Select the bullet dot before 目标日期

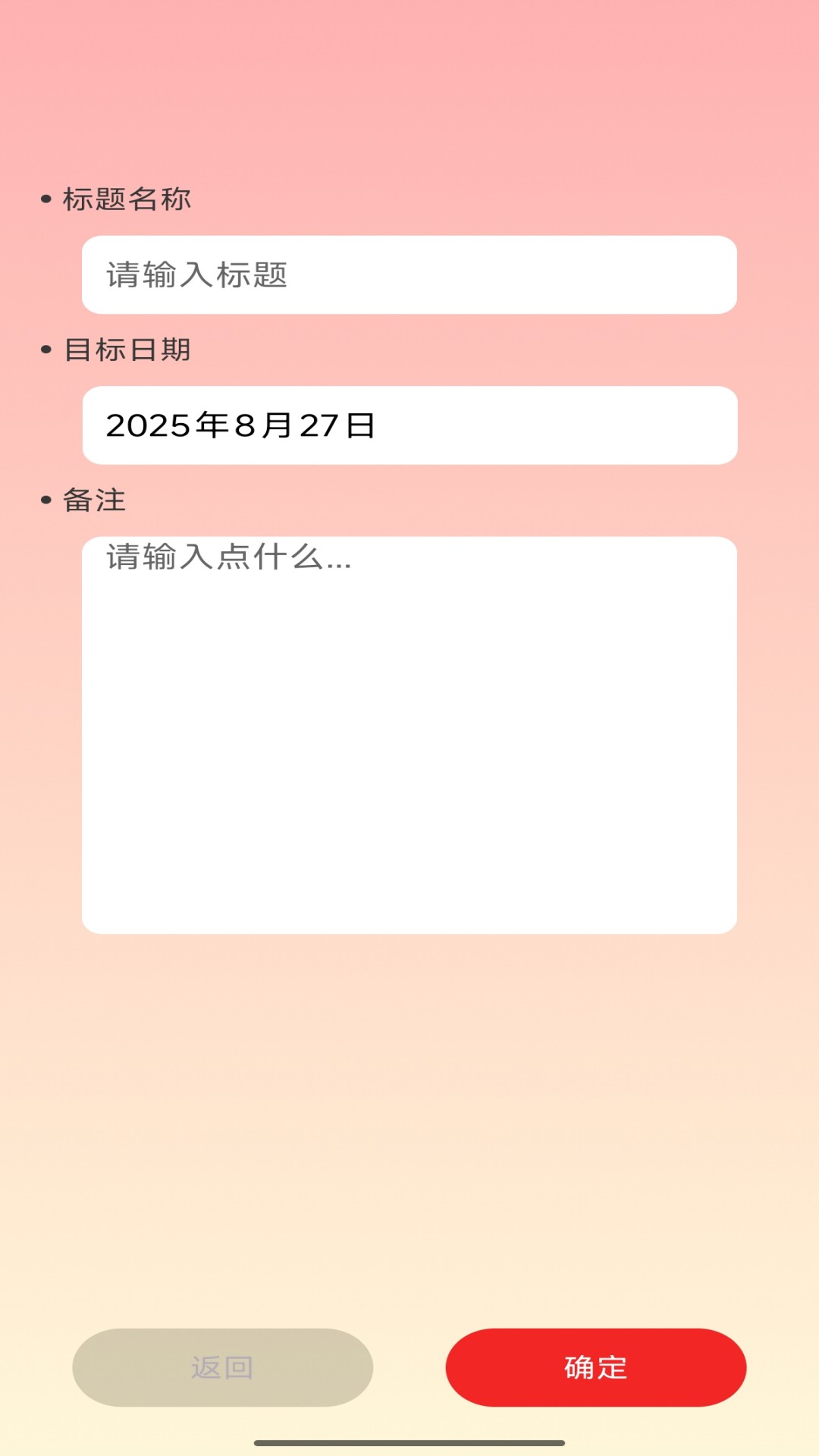tap(45, 348)
